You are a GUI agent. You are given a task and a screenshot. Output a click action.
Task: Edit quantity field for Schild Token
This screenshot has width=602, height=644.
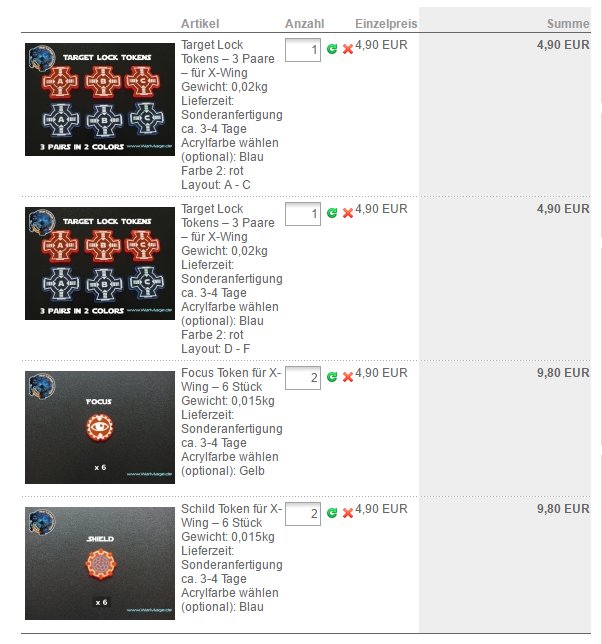302,514
